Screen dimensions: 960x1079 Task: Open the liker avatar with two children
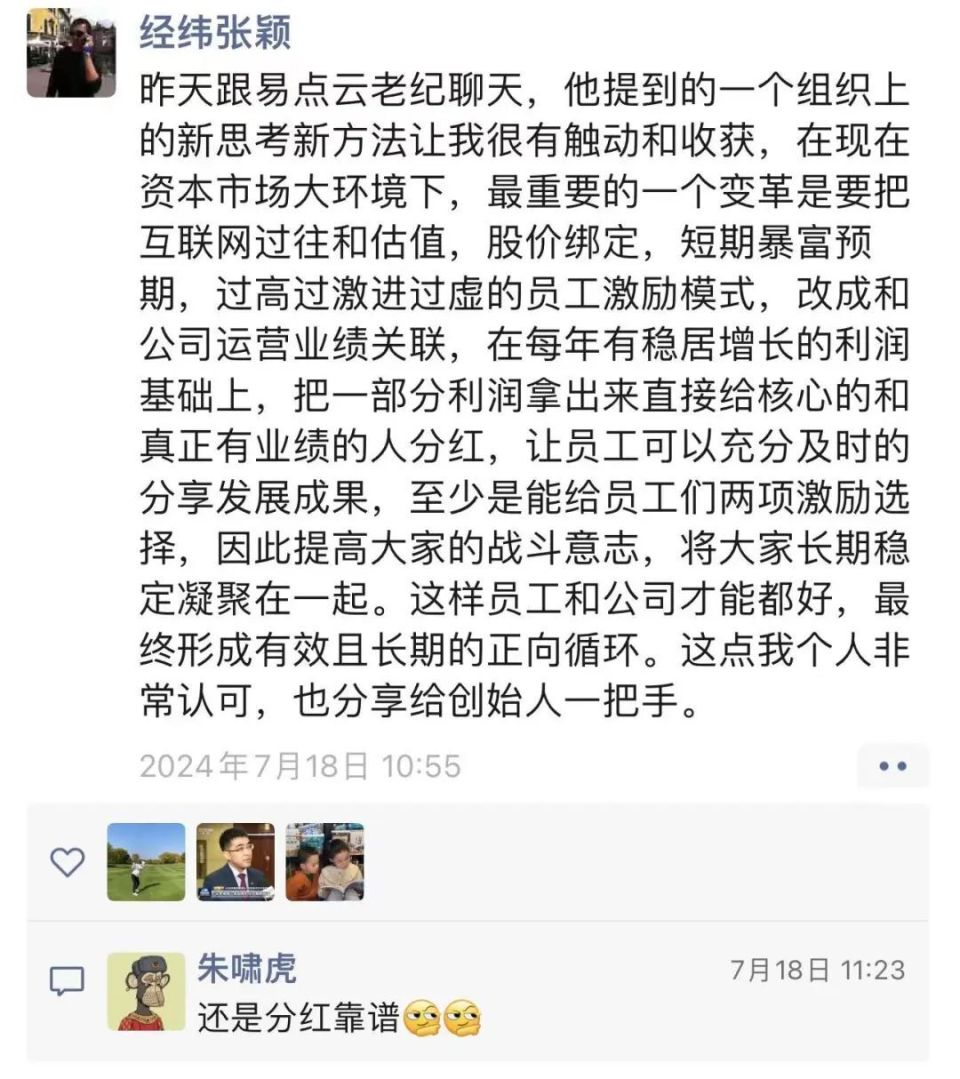point(325,861)
